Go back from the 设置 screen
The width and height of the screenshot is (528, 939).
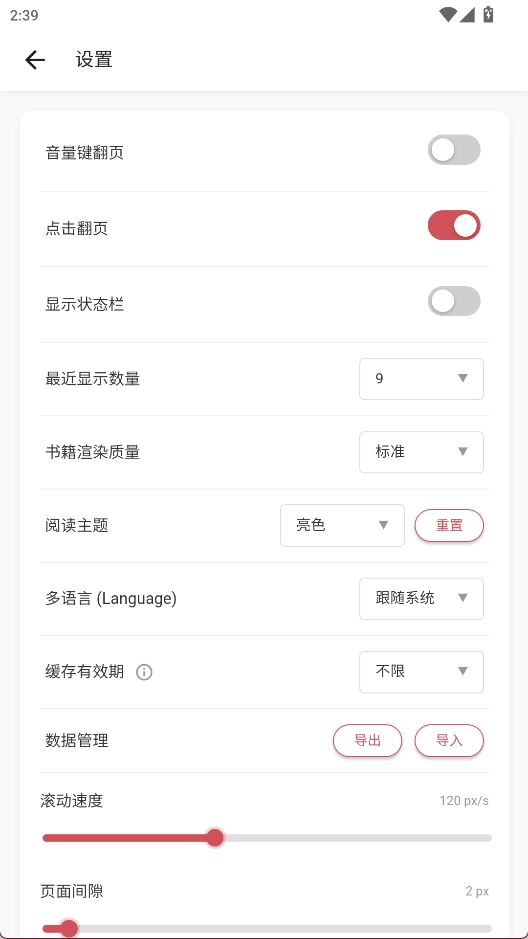click(x=35, y=60)
